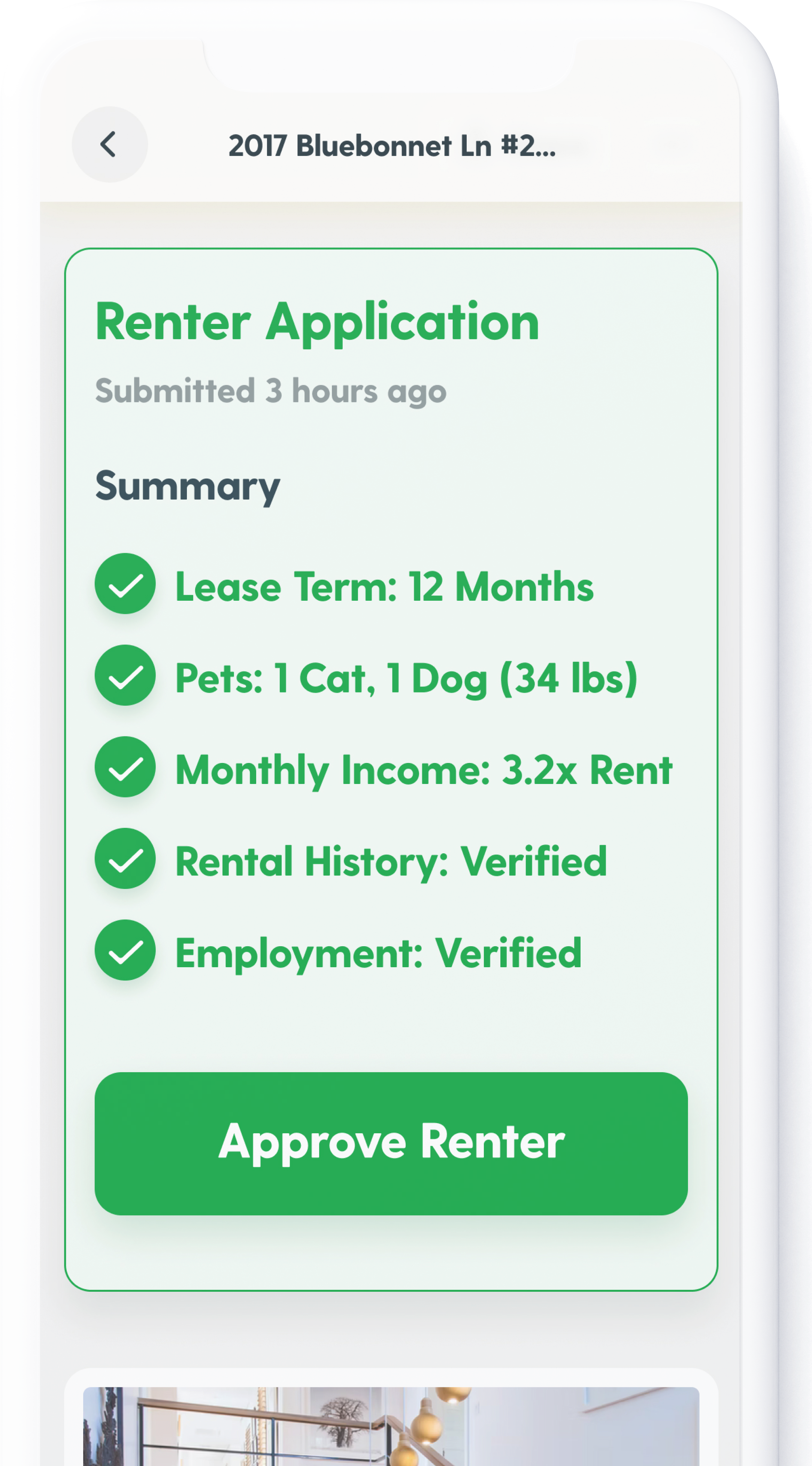Go back using the top-left arrow
812x1466 pixels.
point(109,145)
